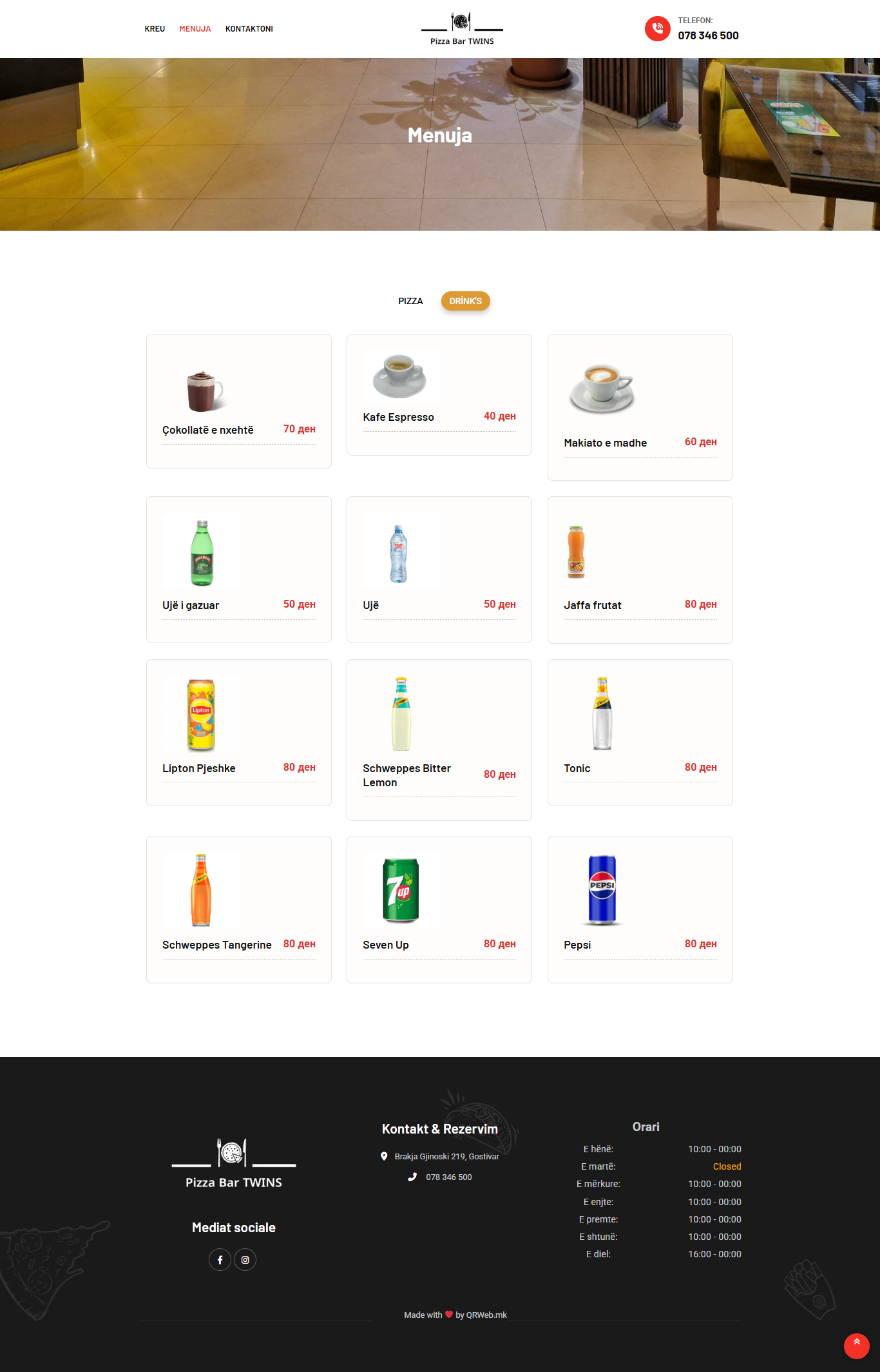Open the Çokollatë e nxehtë card

point(238,401)
